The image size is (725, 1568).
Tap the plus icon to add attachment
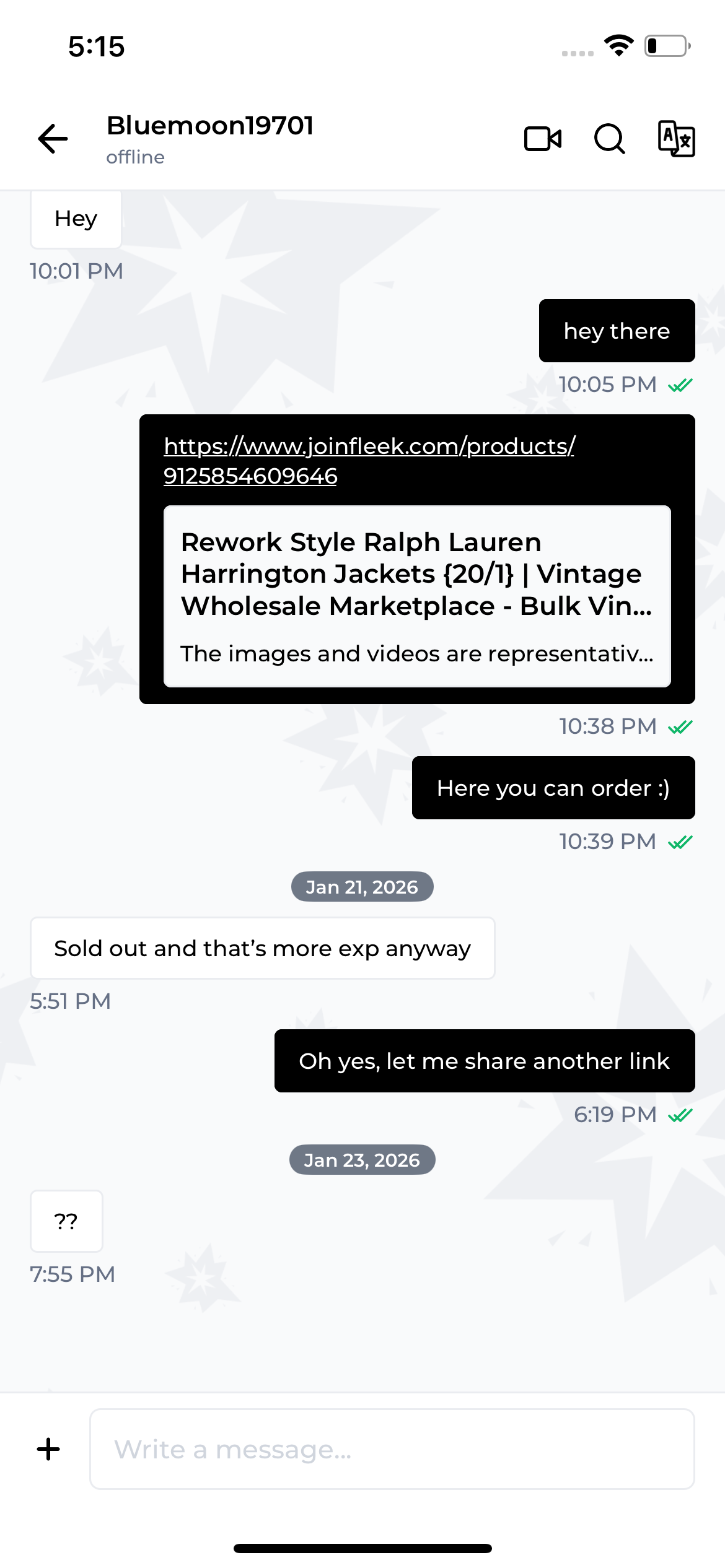[x=48, y=1450]
